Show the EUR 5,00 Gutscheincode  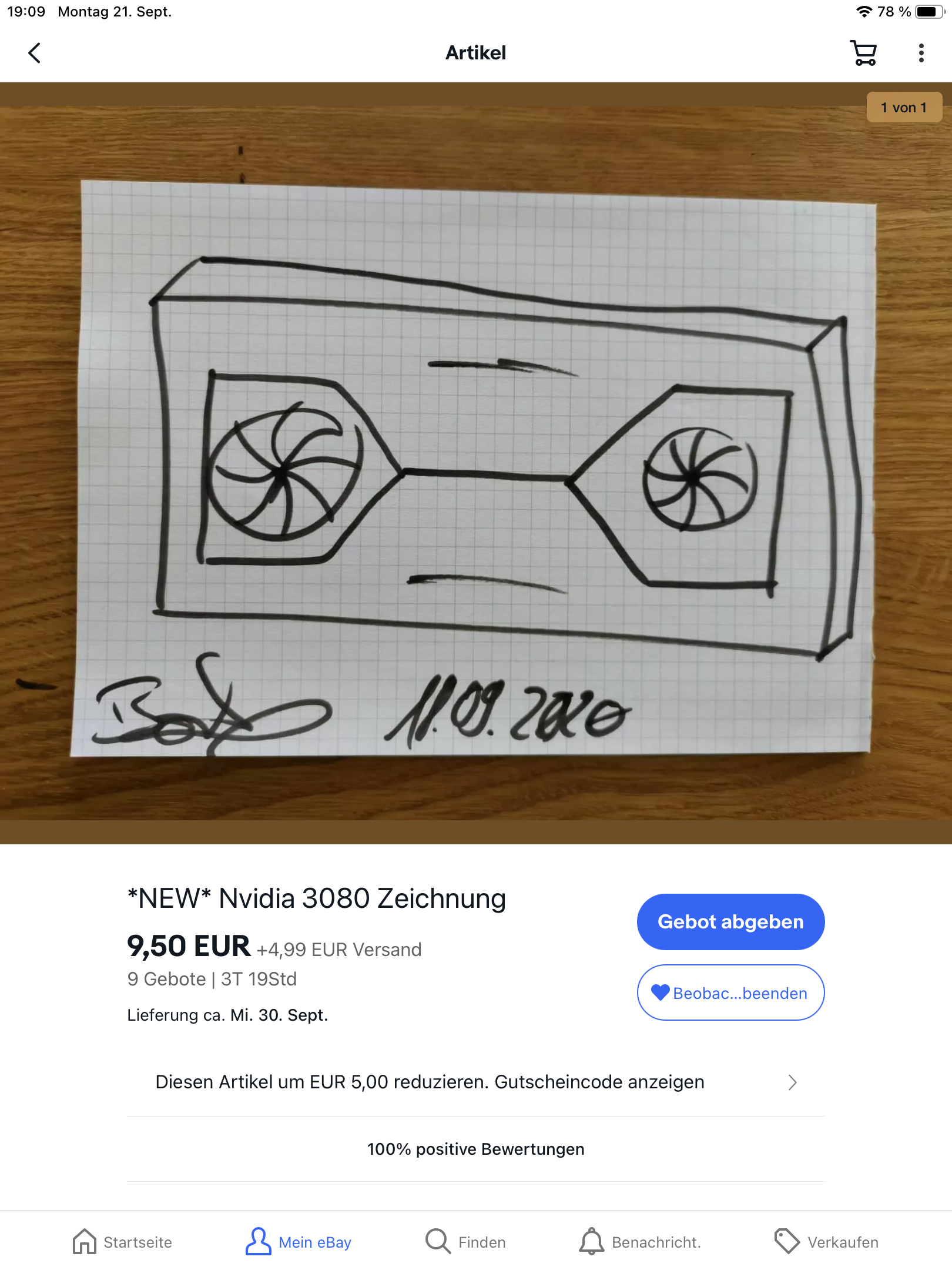(475, 1082)
